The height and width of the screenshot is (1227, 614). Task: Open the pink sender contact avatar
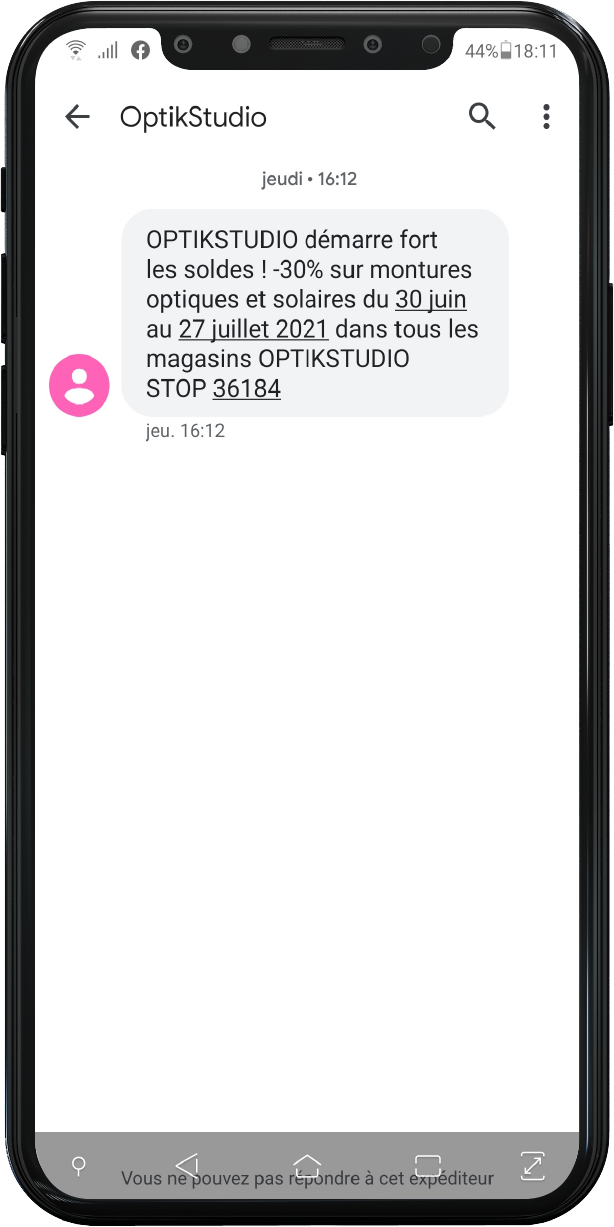point(80,385)
